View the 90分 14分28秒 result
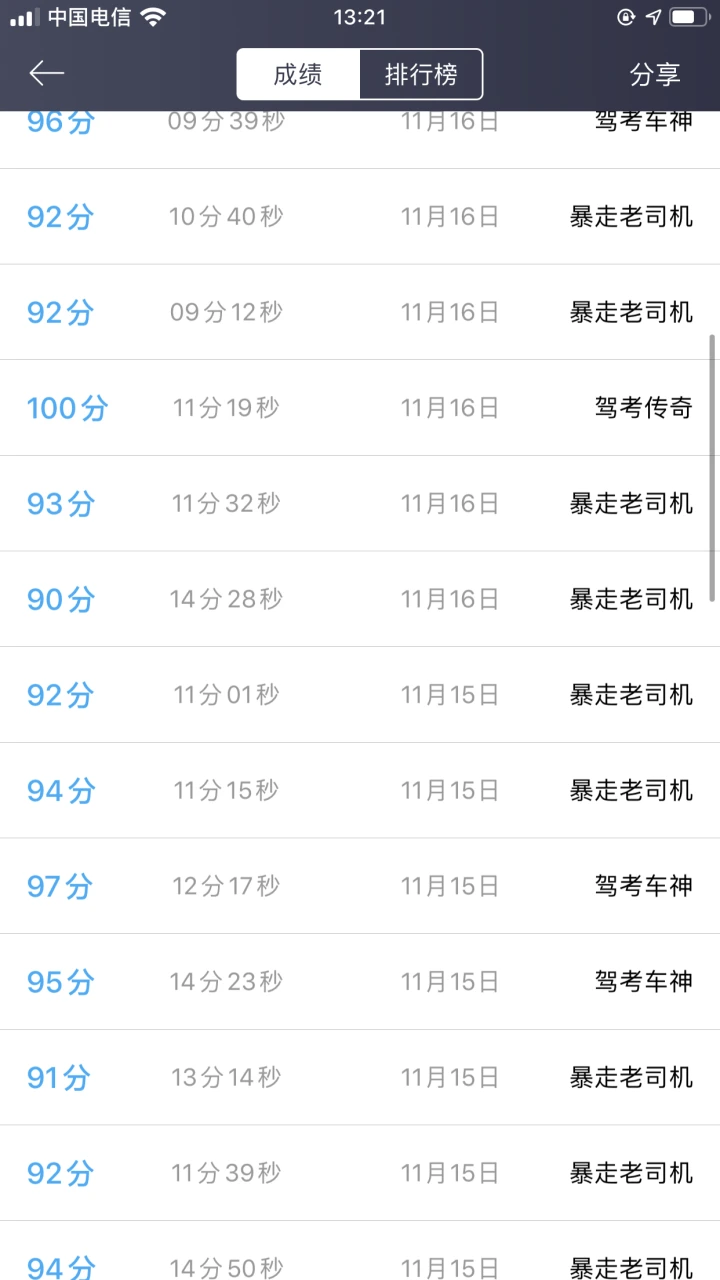The width and height of the screenshot is (720, 1280). click(360, 599)
